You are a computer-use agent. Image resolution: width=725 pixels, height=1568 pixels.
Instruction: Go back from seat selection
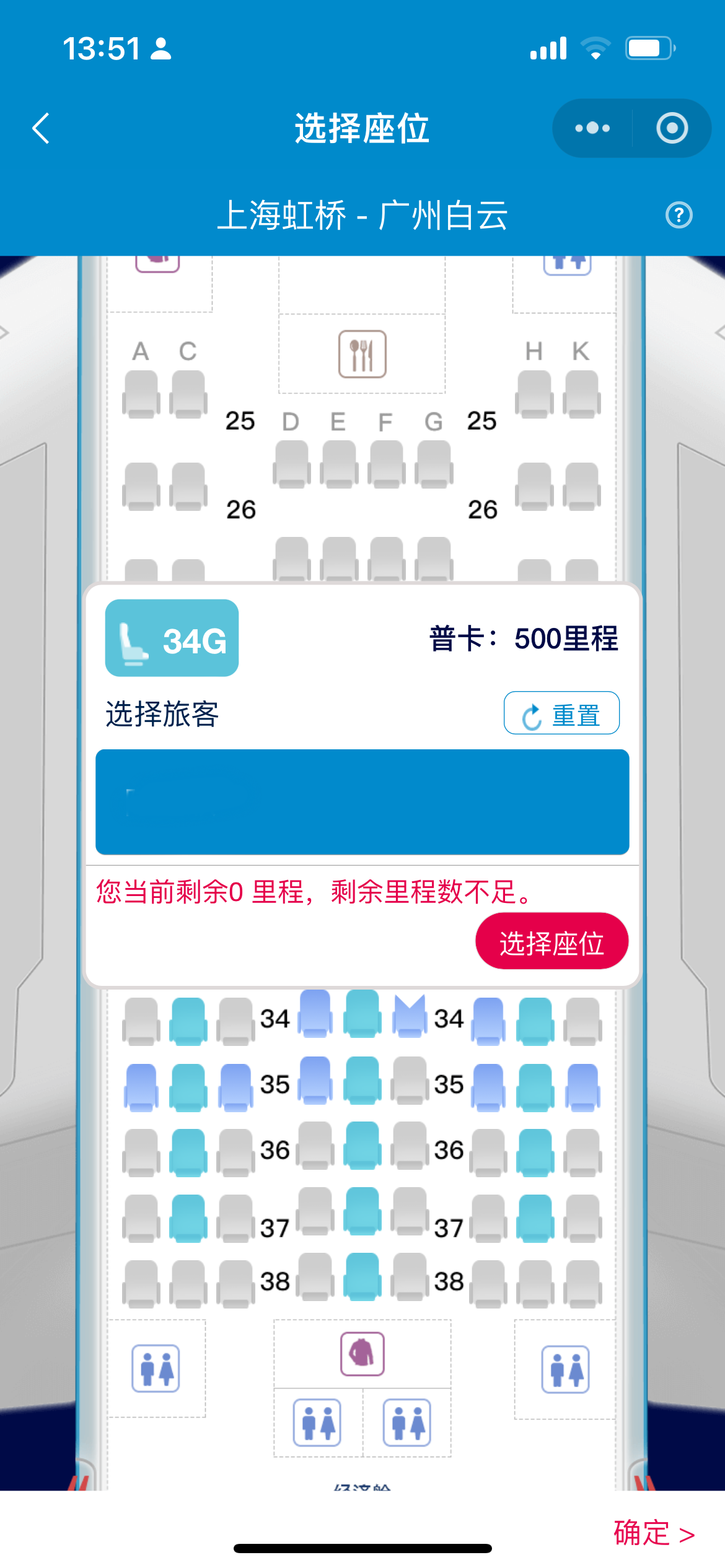pyautogui.click(x=41, y=128)
